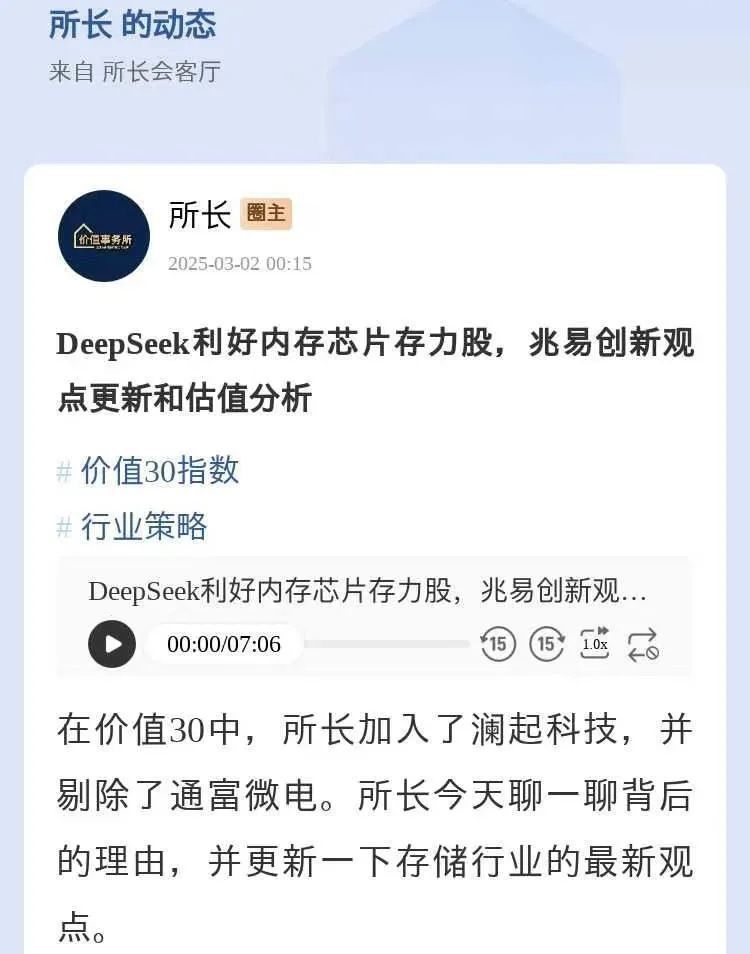Open 所长's profile avatar
This screenshot has height=954, width=750.
click(x=104, y=236)
